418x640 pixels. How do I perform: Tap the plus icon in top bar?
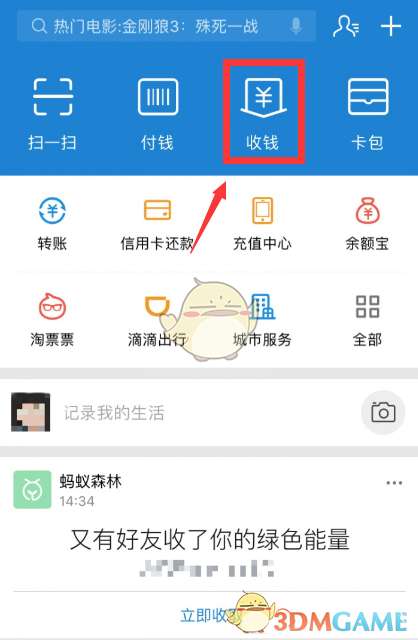[x=391, y=27]
